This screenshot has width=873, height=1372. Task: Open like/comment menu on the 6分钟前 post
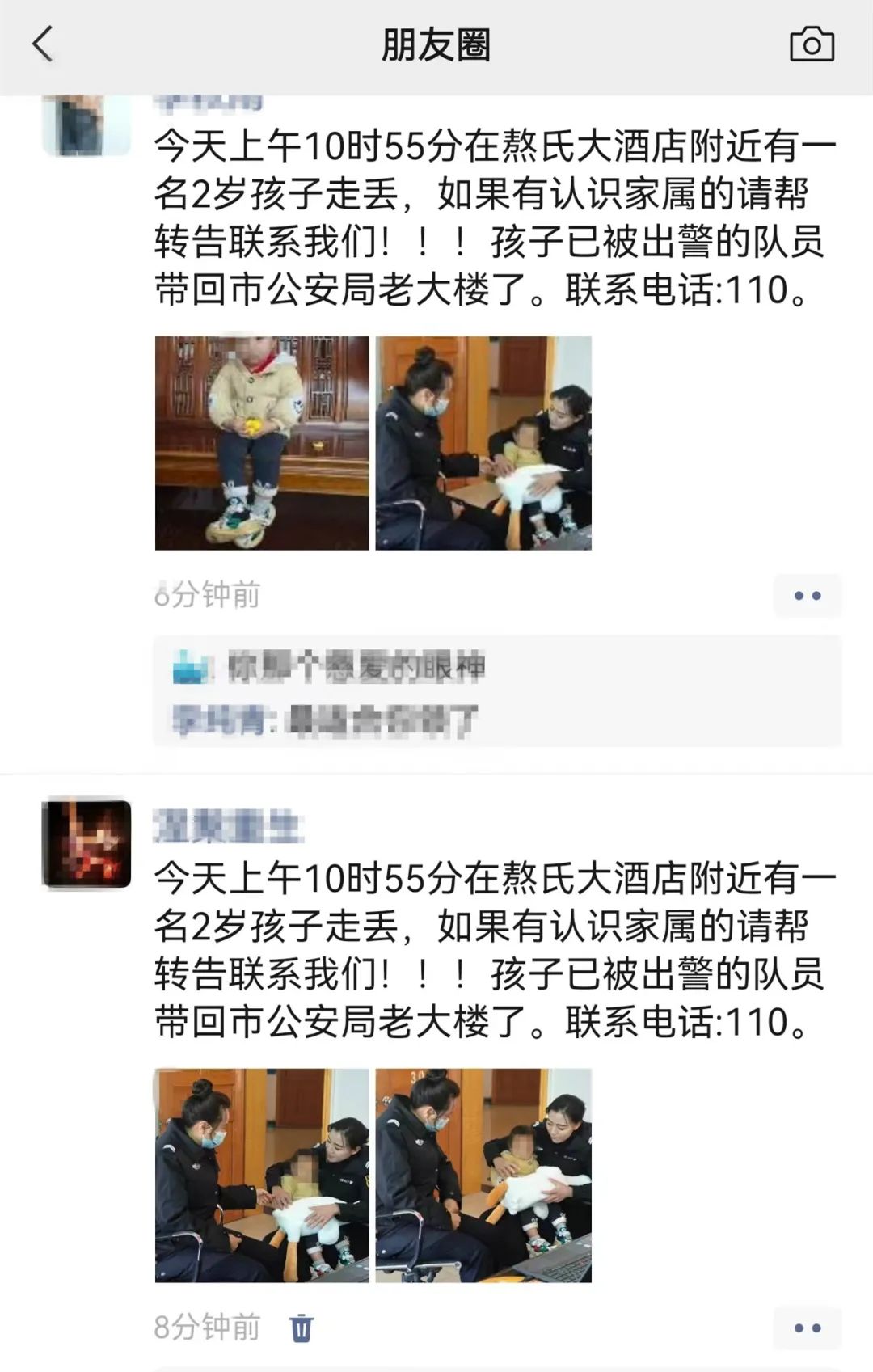(x=807, y=596)
